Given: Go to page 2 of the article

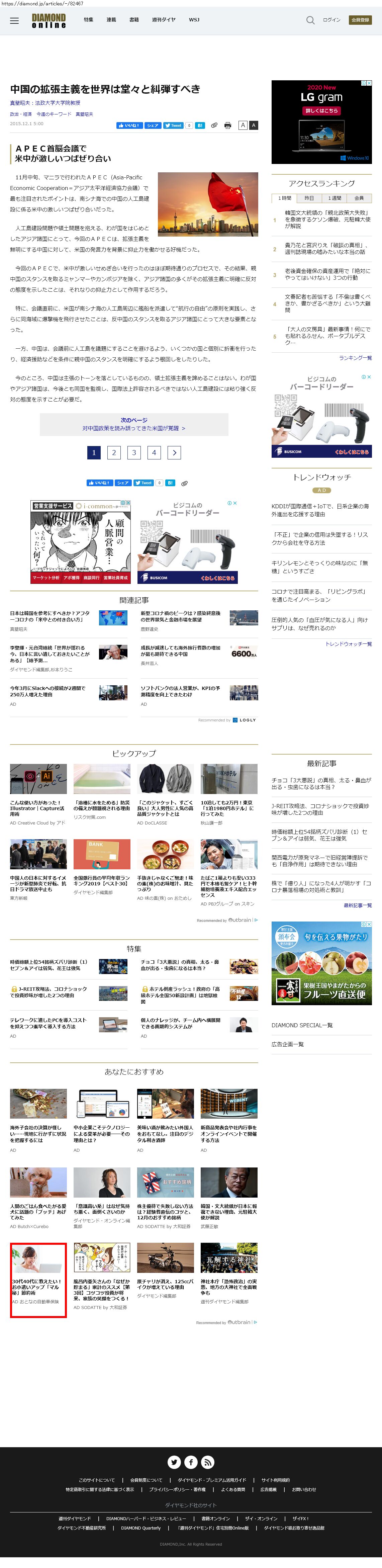Looking at the screenshot, I should 114,452.
